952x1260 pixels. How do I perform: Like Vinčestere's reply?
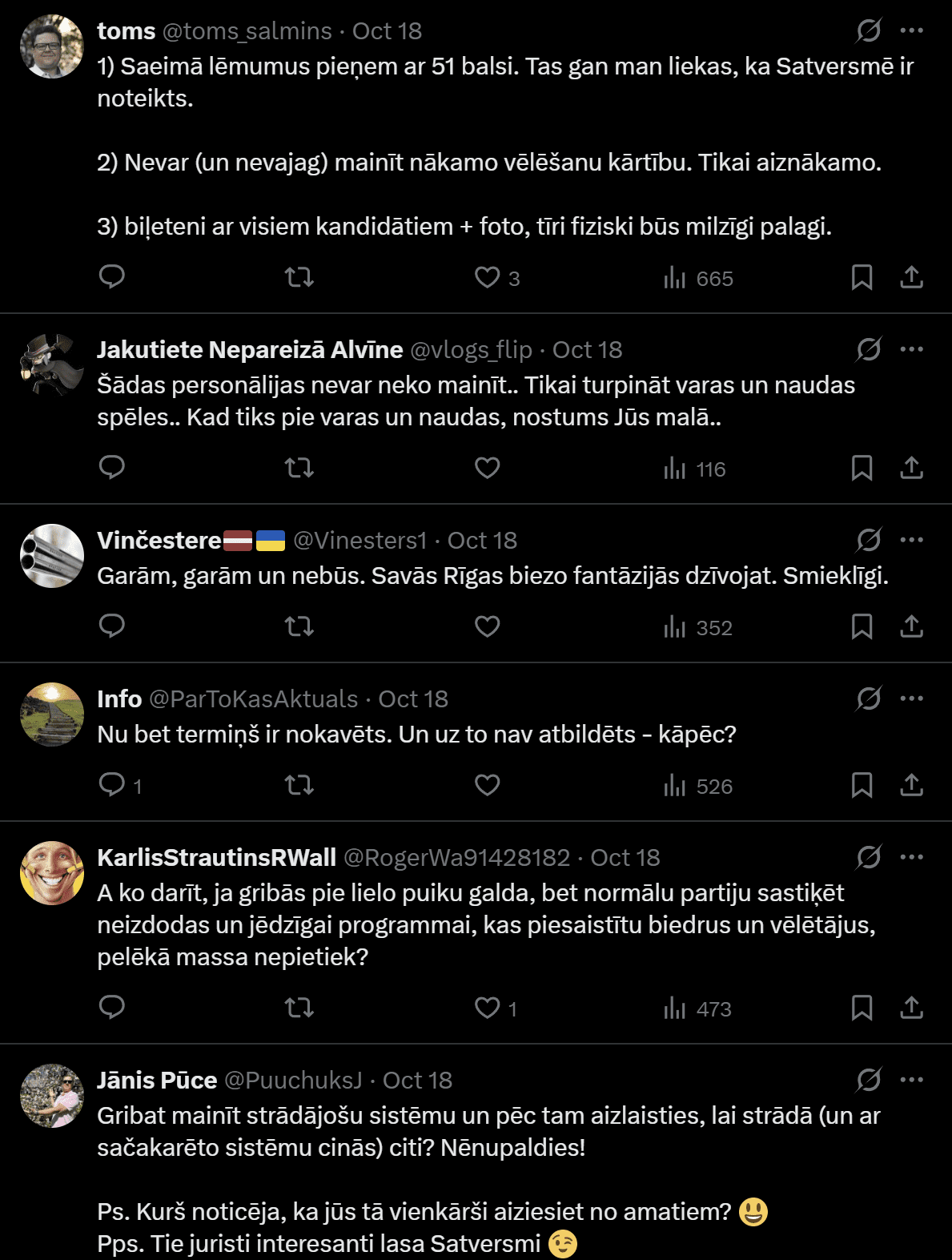click(487, 626)
